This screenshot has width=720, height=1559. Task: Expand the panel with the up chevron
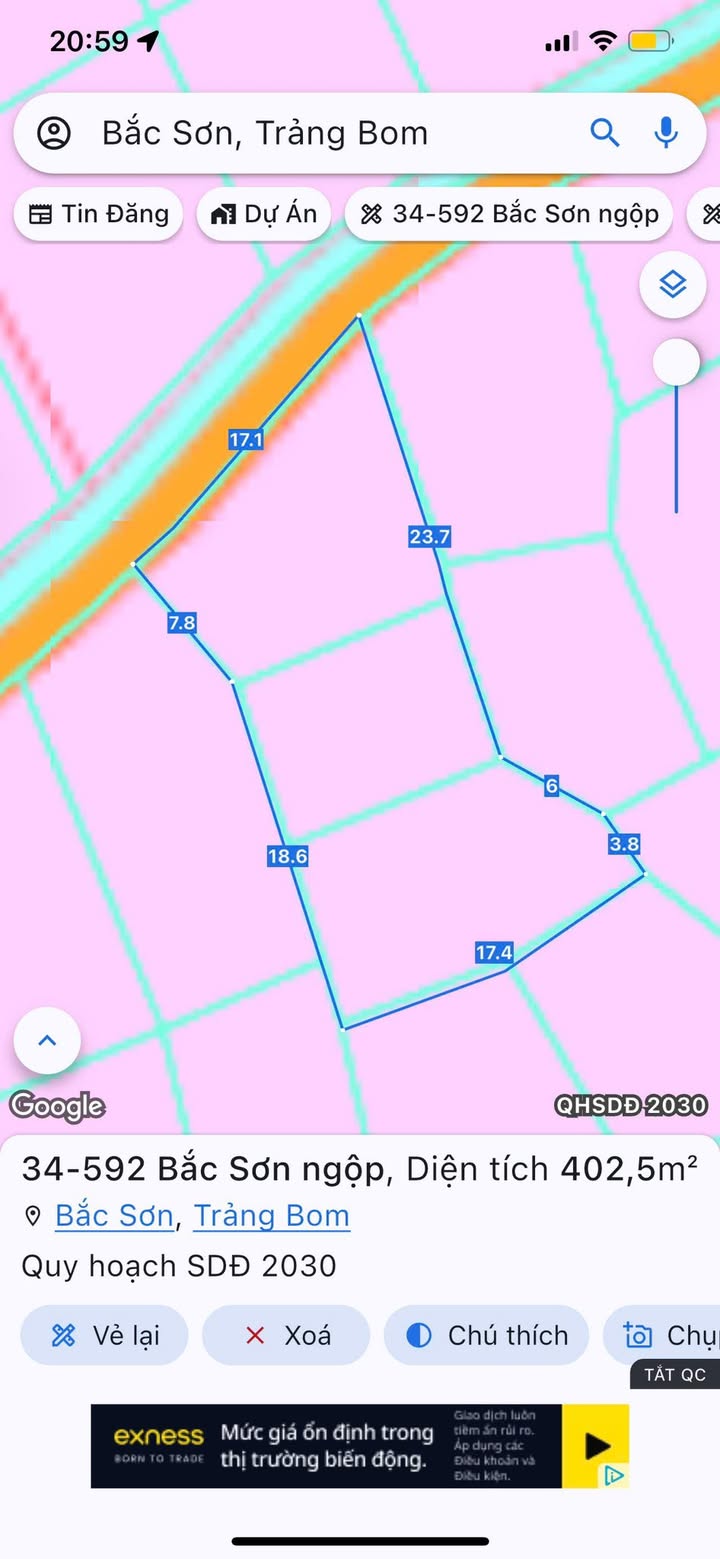(47, 1041)
